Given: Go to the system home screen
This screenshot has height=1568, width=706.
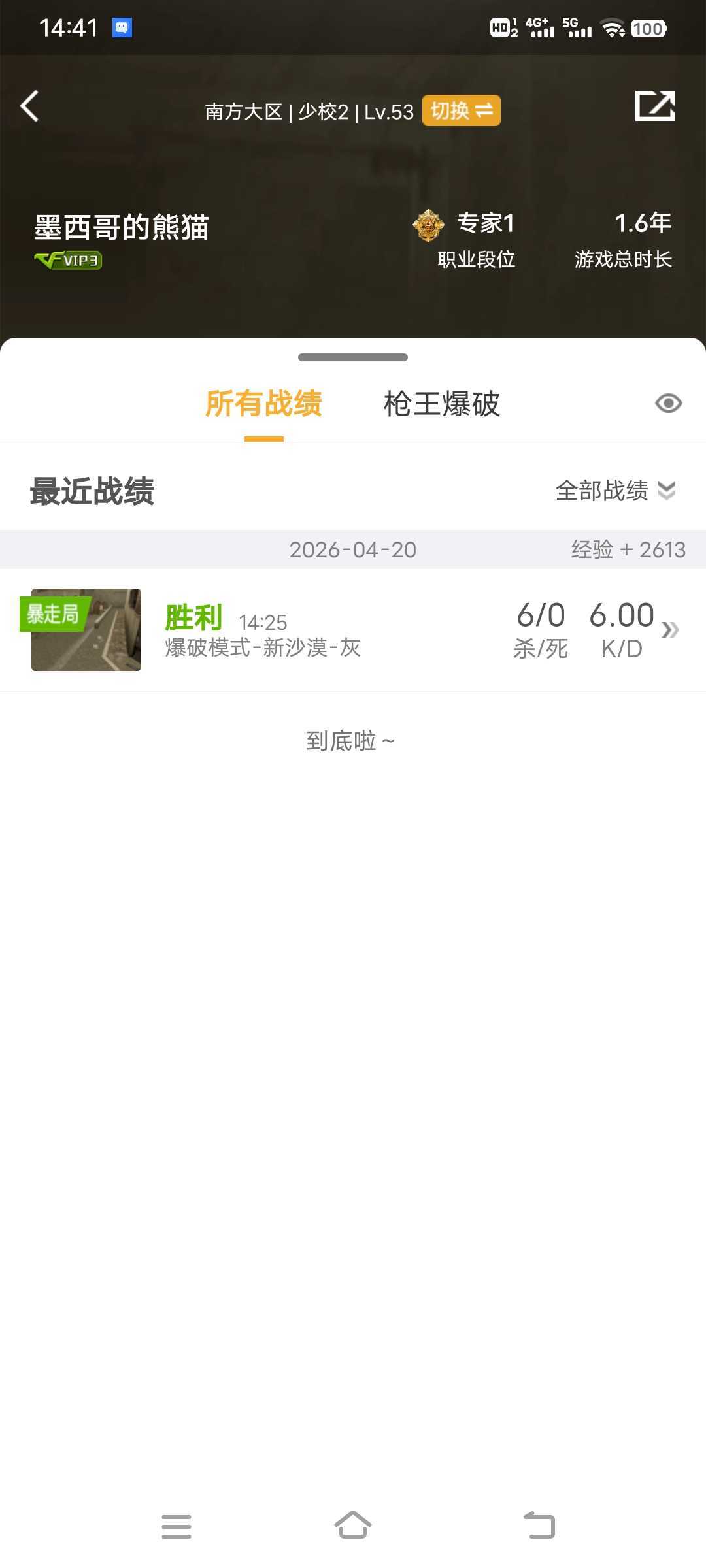Looking at the screenshot, I should [353, 1526].
